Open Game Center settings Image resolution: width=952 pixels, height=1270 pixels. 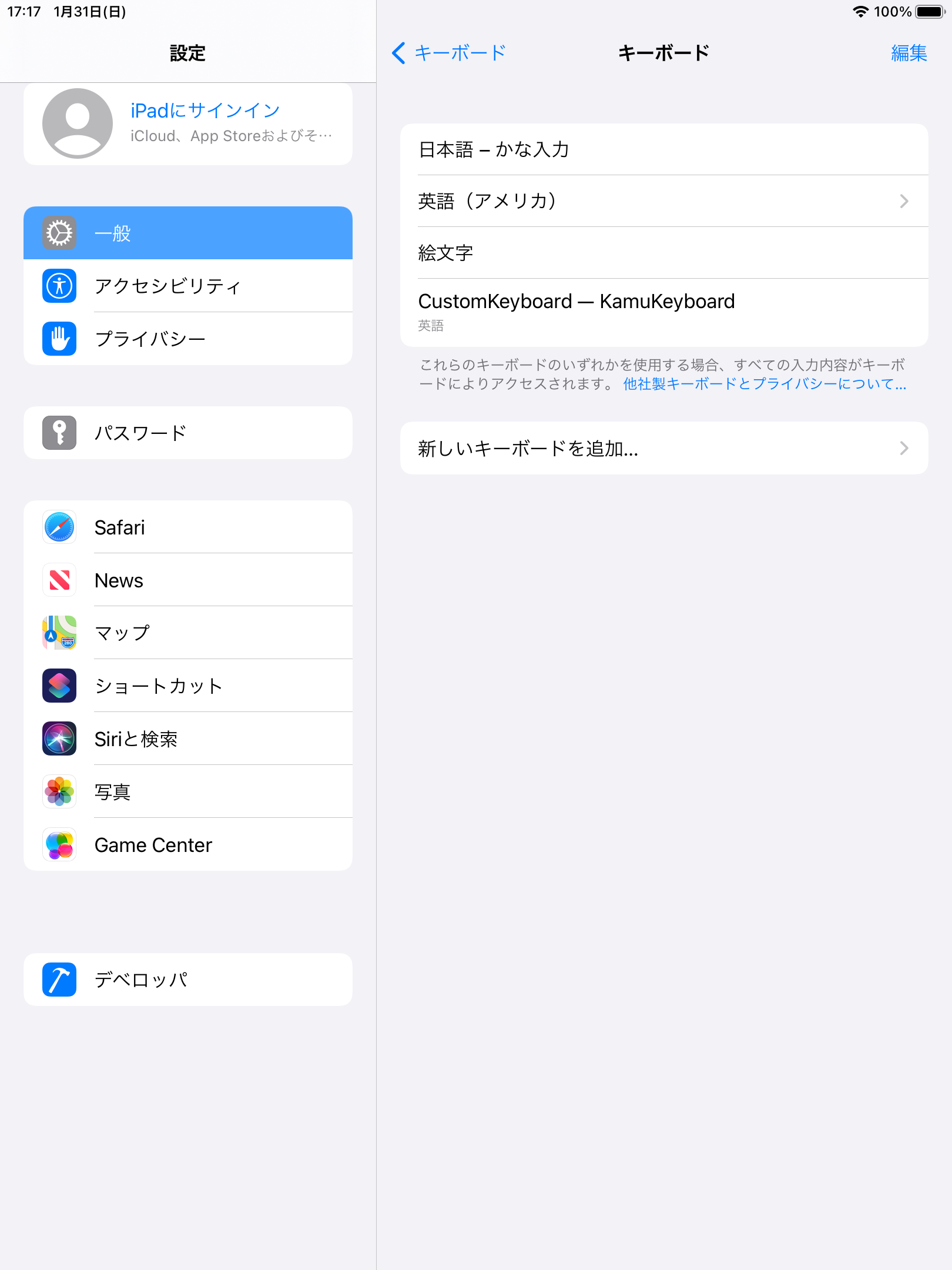[188, 845]
